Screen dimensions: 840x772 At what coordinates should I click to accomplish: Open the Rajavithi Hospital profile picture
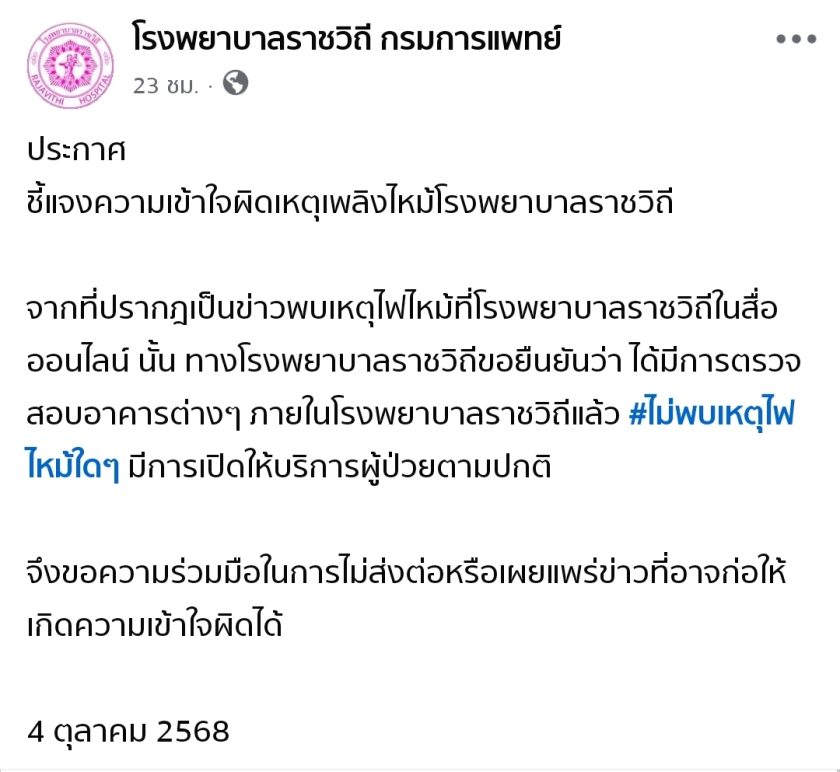coord(69,65)
